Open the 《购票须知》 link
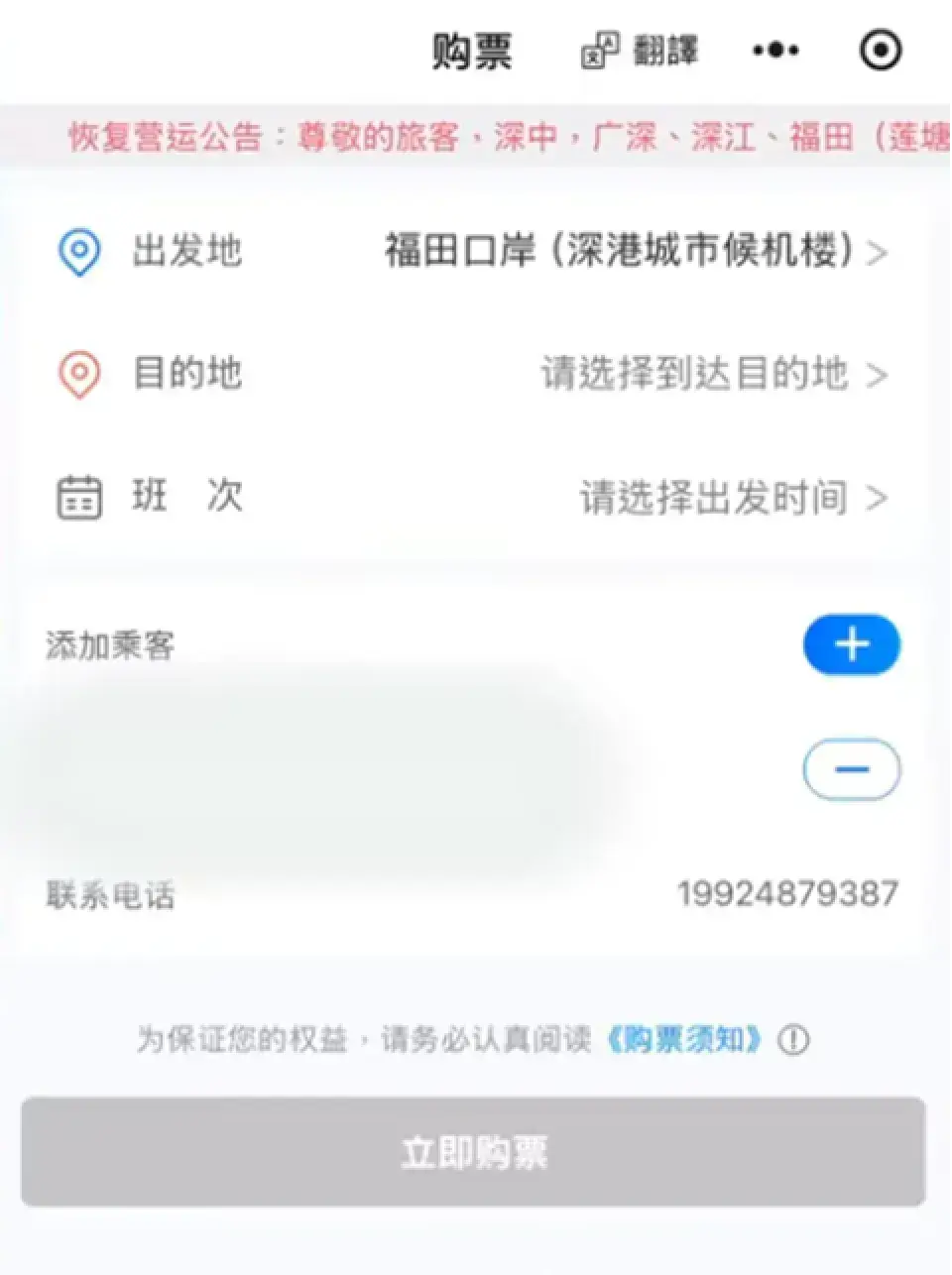Screen dimensions: 952x1275 684,1039
